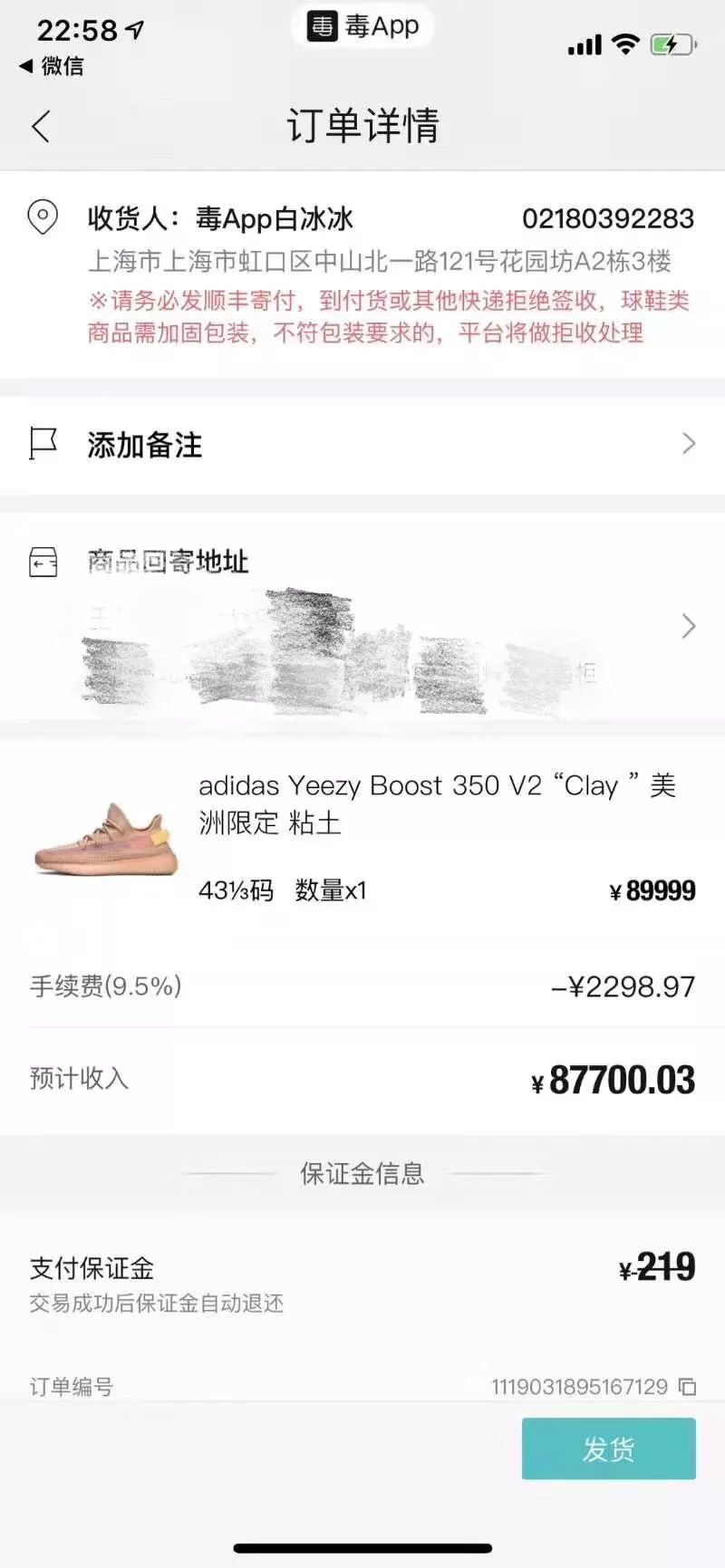Tap the cellular signal bars icon
The image size is (725, 1568).
(x=585, y=43)
